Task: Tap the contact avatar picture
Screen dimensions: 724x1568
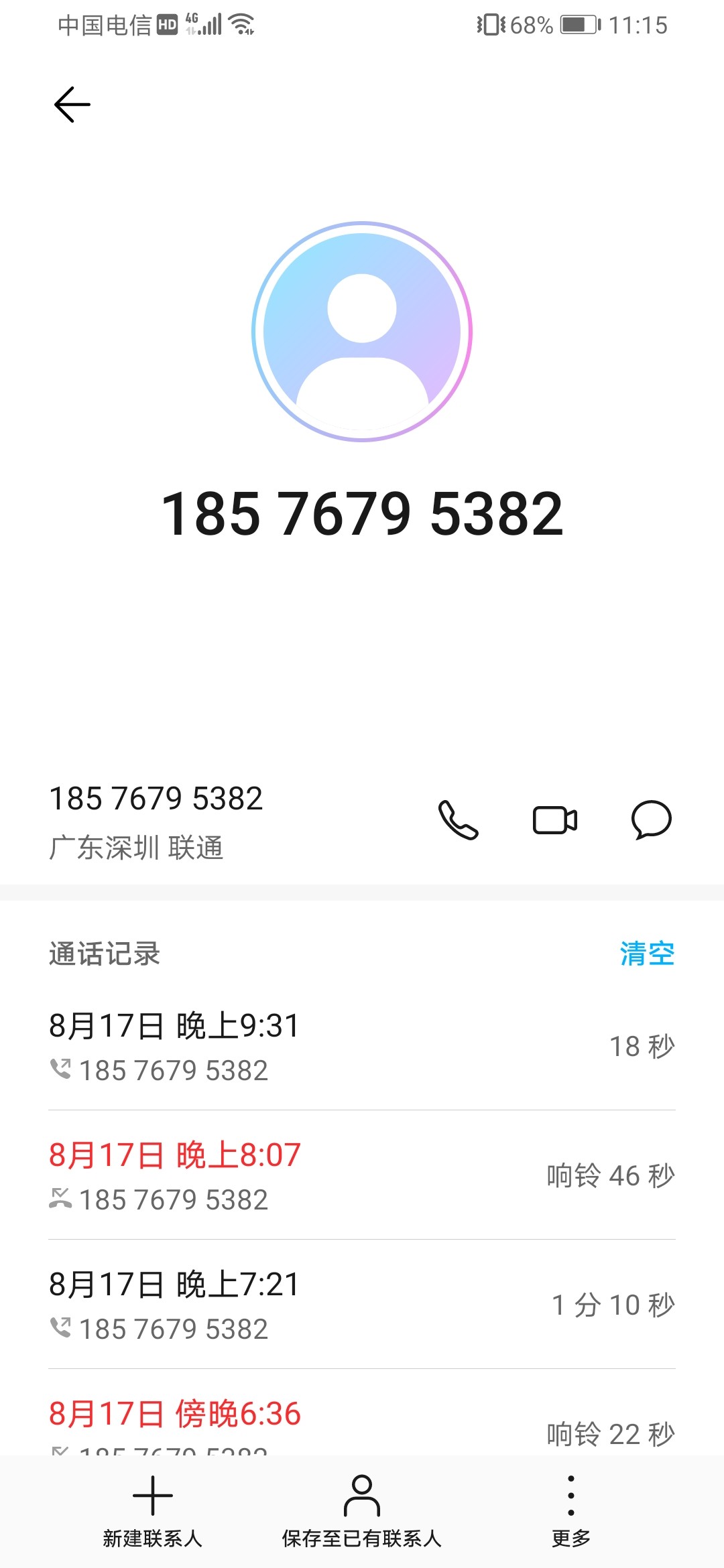Action: coord(362,332)
